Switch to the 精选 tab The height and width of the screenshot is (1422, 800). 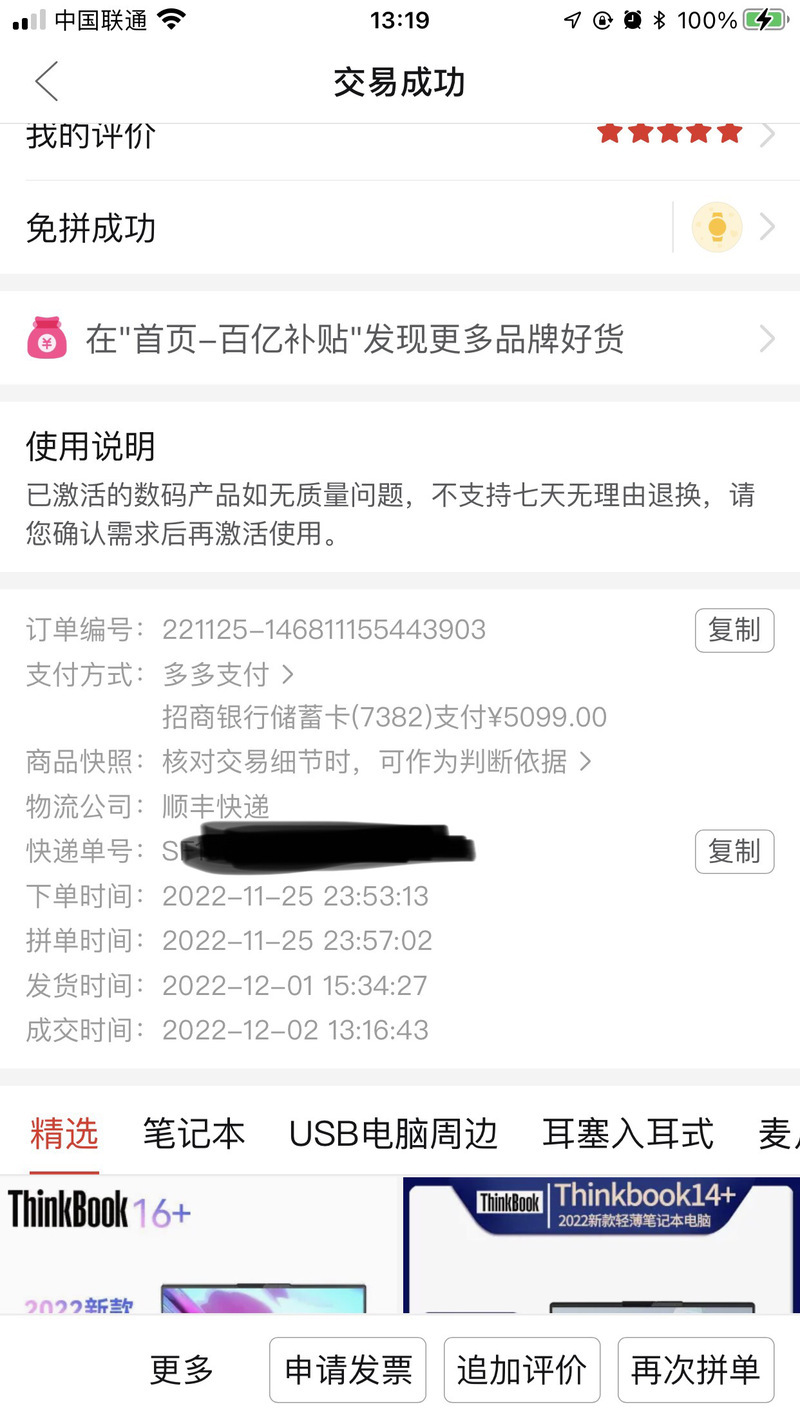click(64, 1134)
